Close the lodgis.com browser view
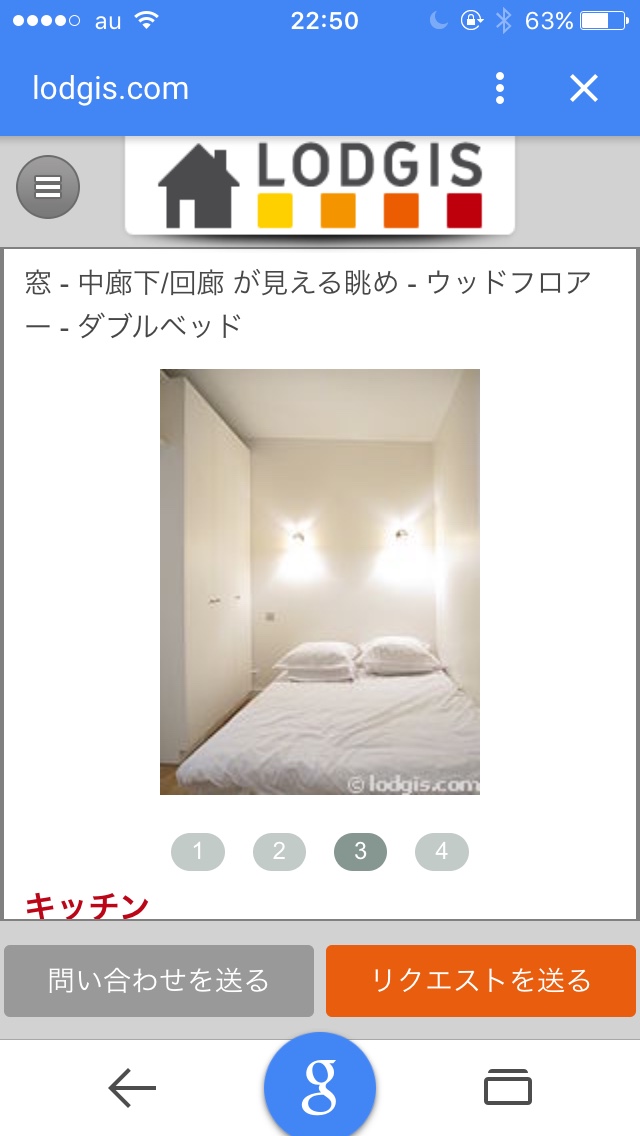 click(584, 88)
